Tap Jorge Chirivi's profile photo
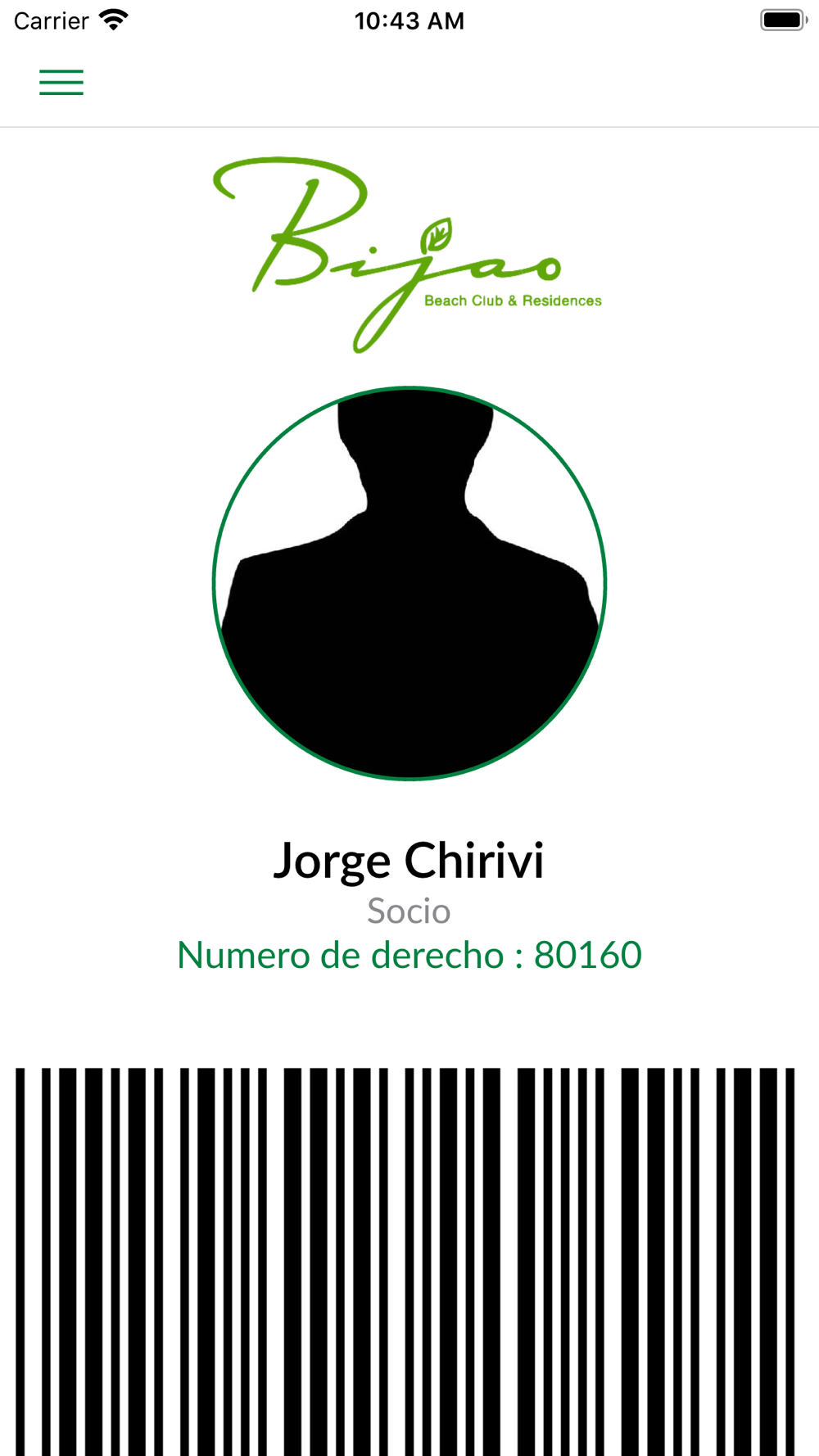Screen dimensions: 819x1456 pos(409,583)
